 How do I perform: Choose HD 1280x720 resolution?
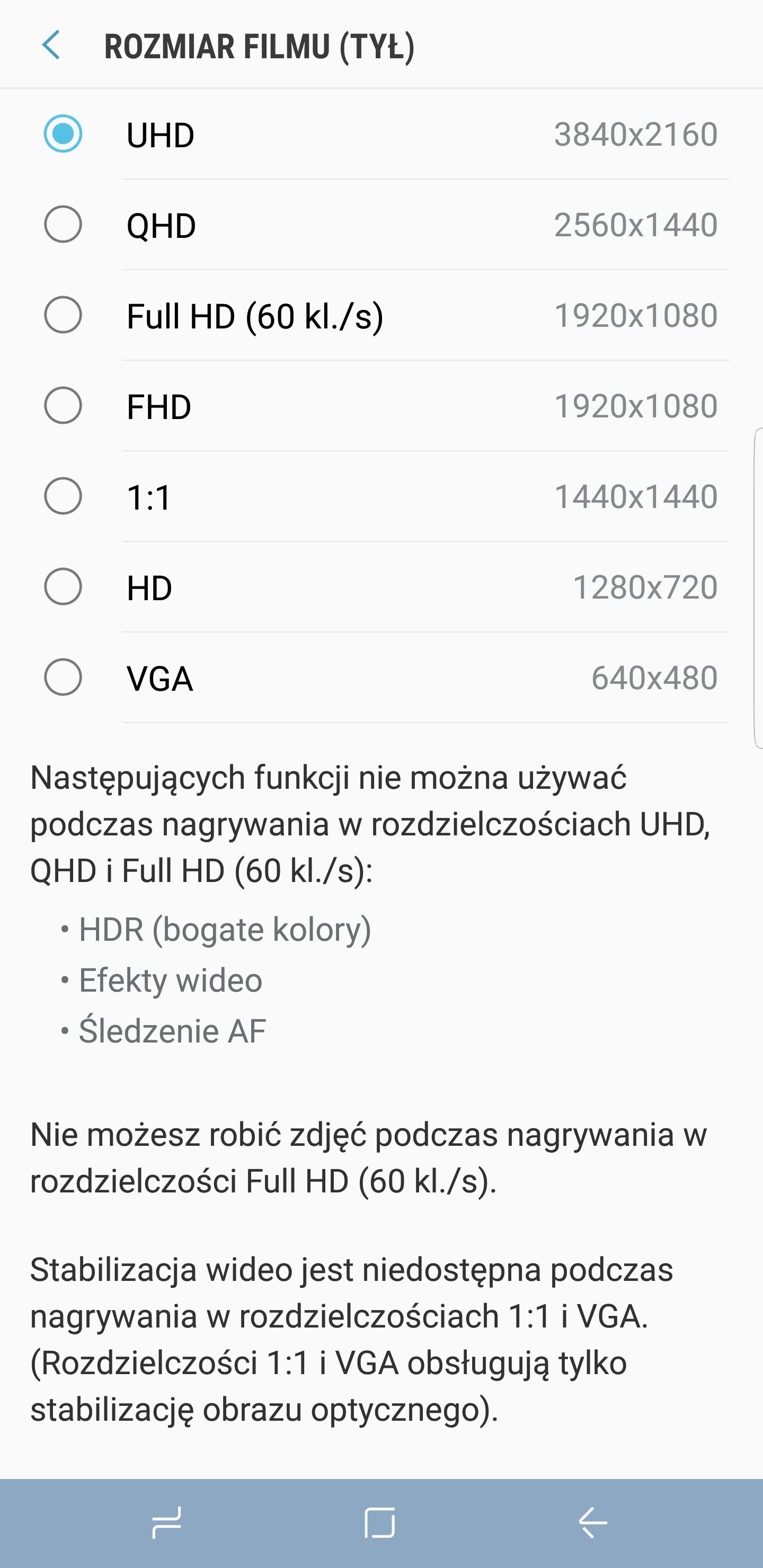point(381,587)
